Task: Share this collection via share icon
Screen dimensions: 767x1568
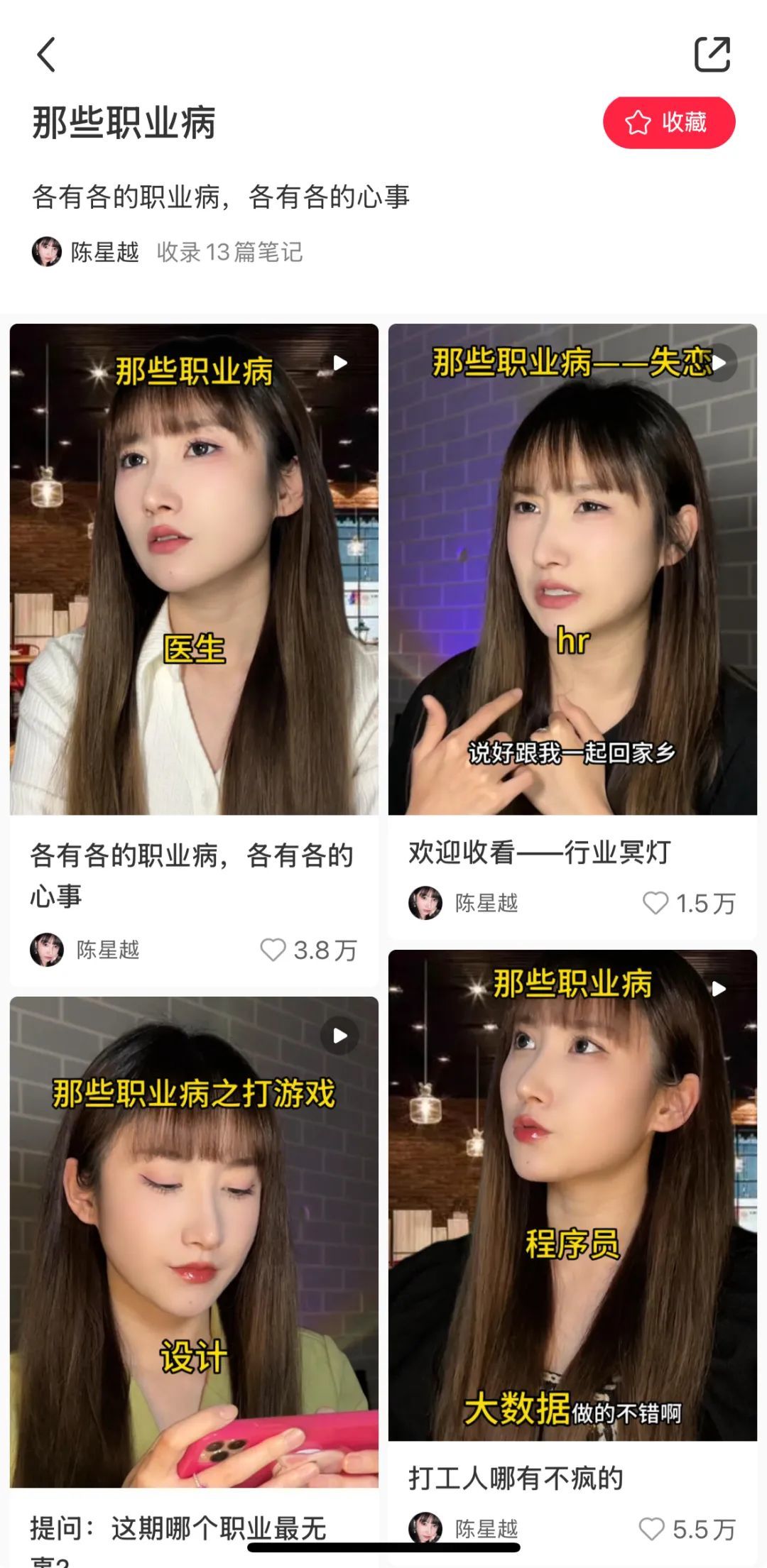Action: coord(712,55)
